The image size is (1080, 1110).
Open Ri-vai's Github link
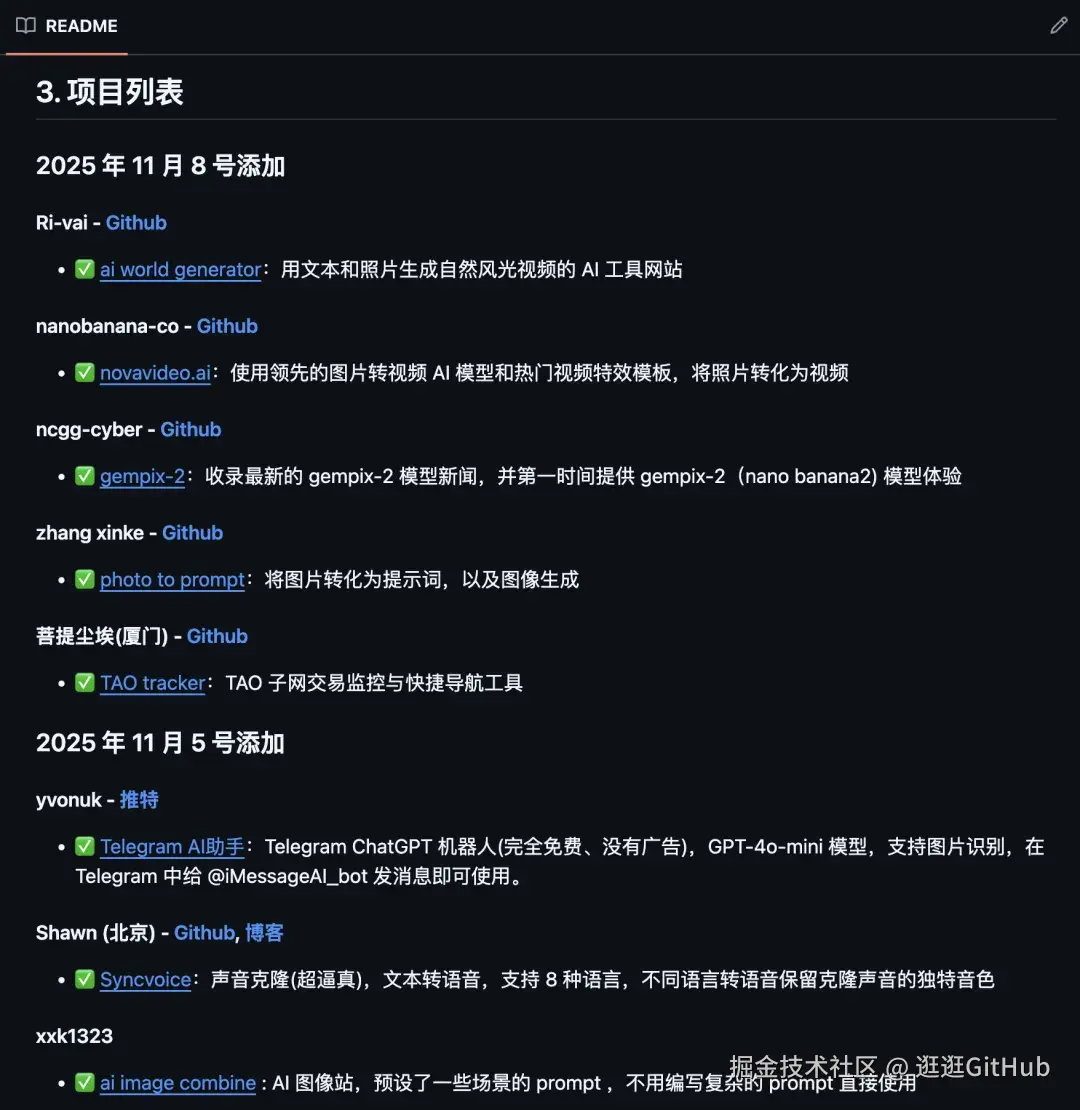click(136, 223)
